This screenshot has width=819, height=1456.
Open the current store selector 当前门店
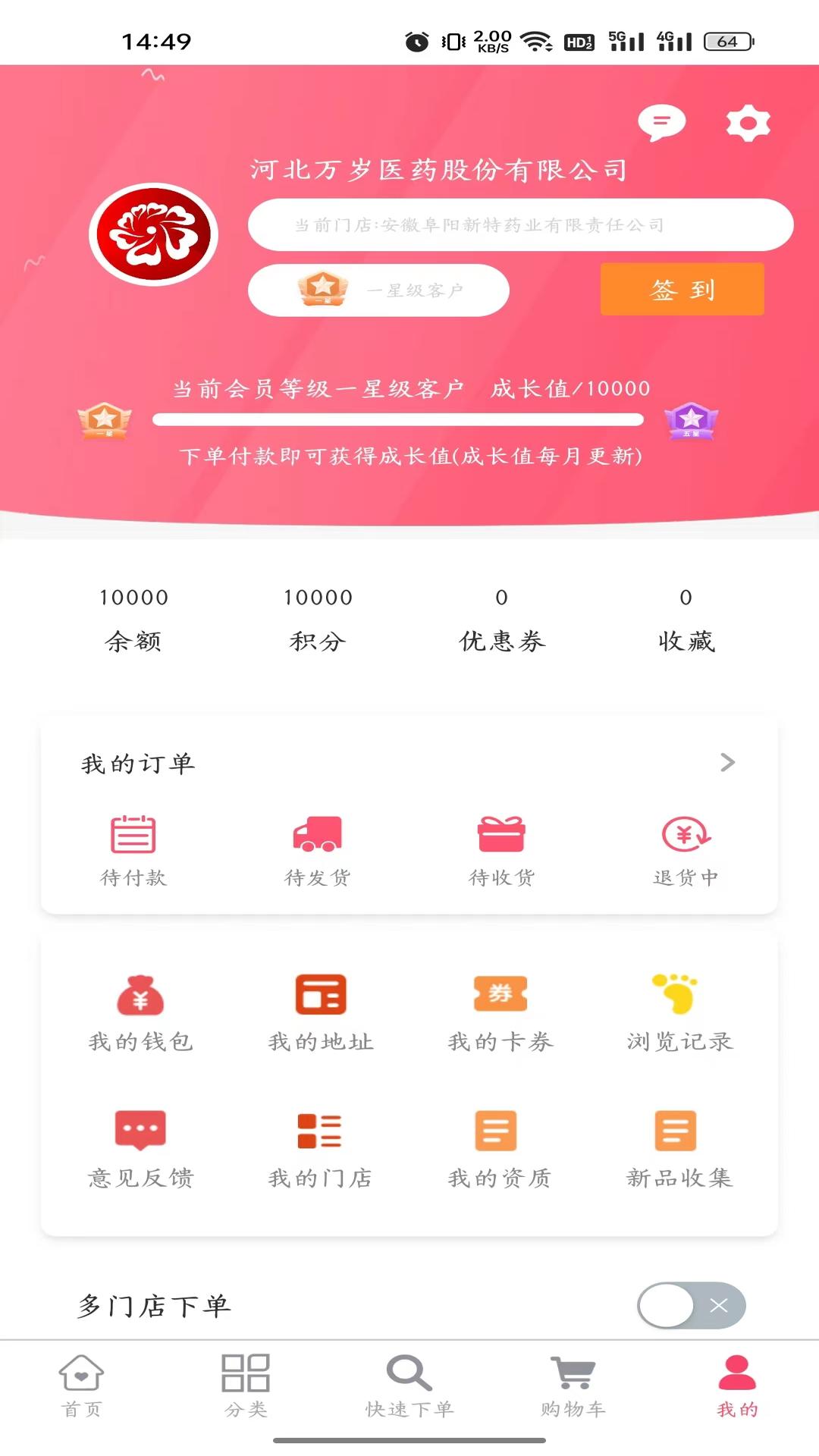(x=520, y=225)
